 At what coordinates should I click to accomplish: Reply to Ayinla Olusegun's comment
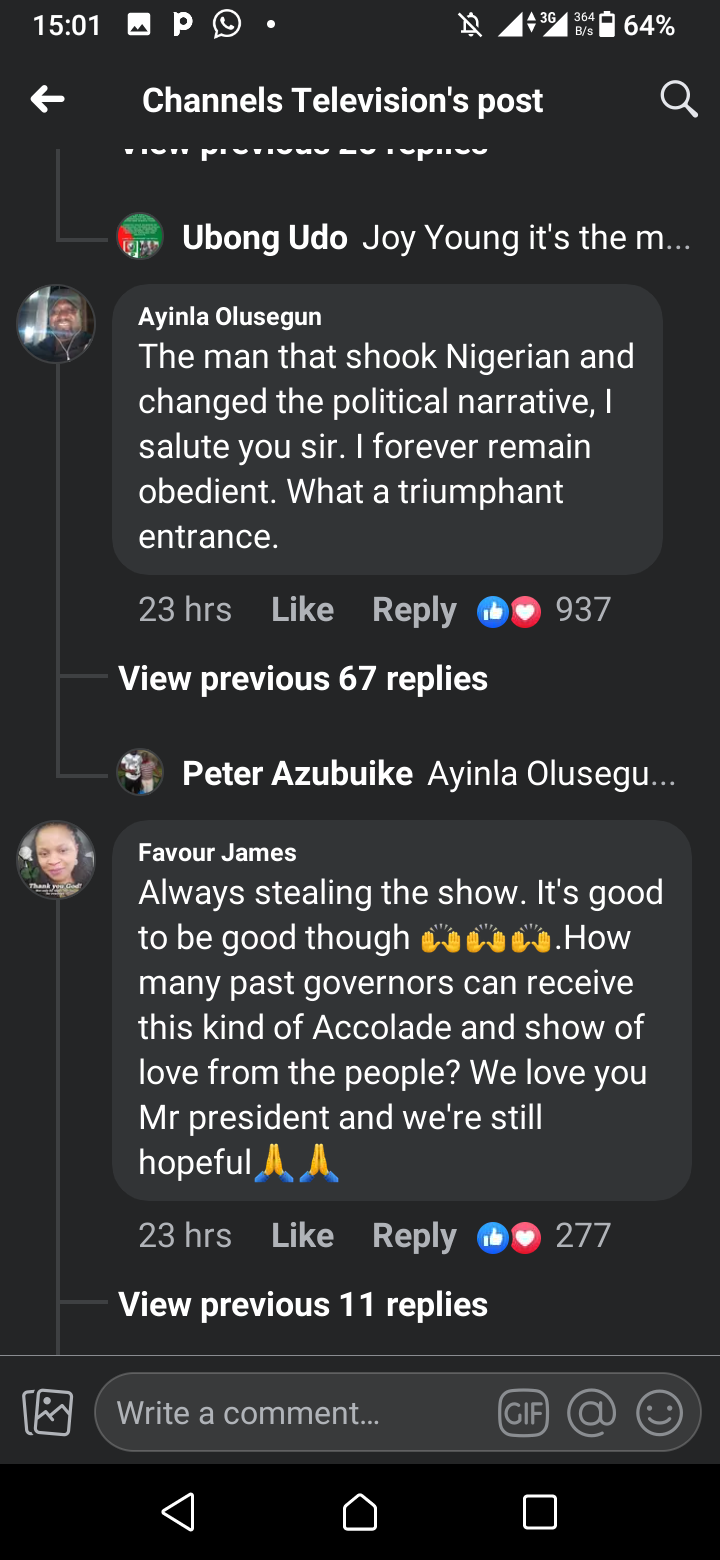tap(414, 609)
